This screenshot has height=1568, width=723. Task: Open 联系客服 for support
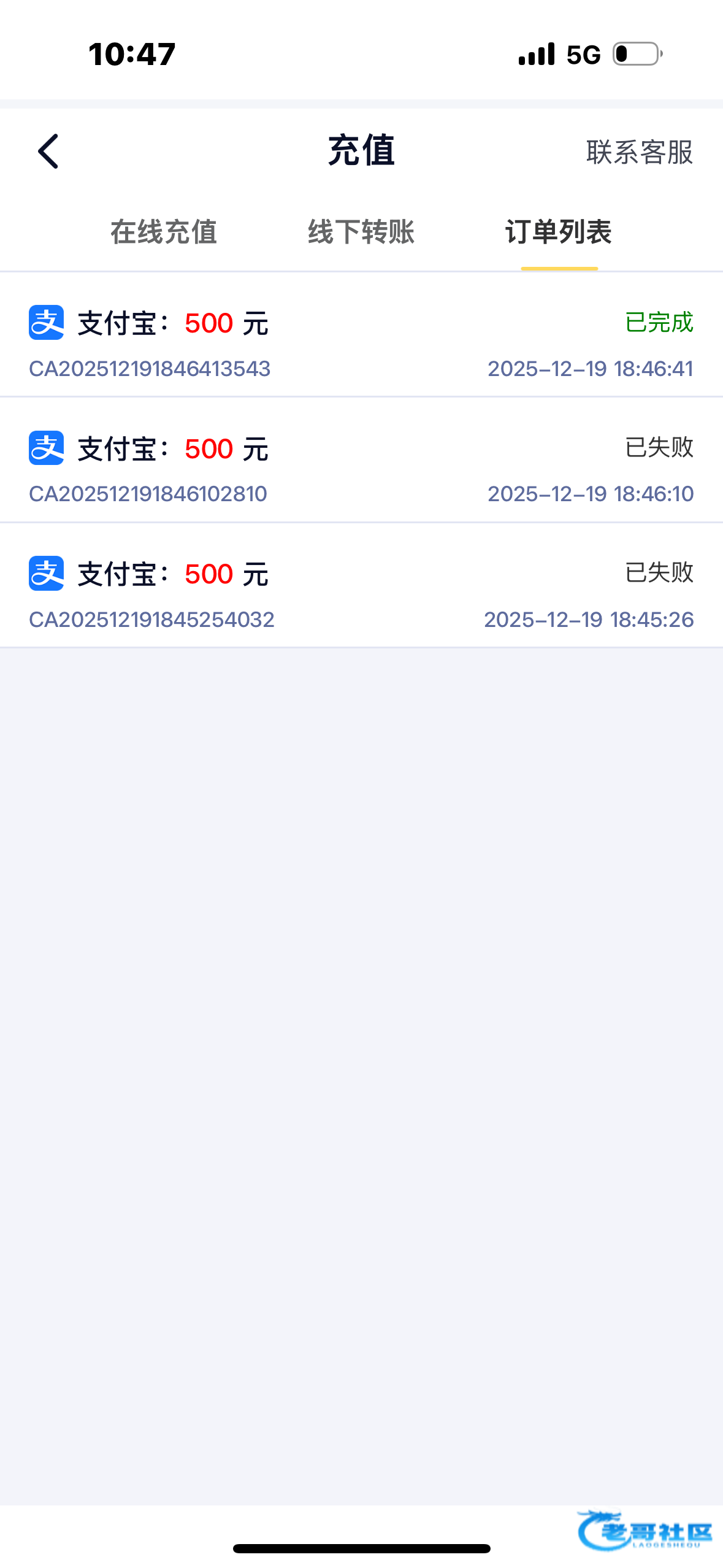pos(639,152)
